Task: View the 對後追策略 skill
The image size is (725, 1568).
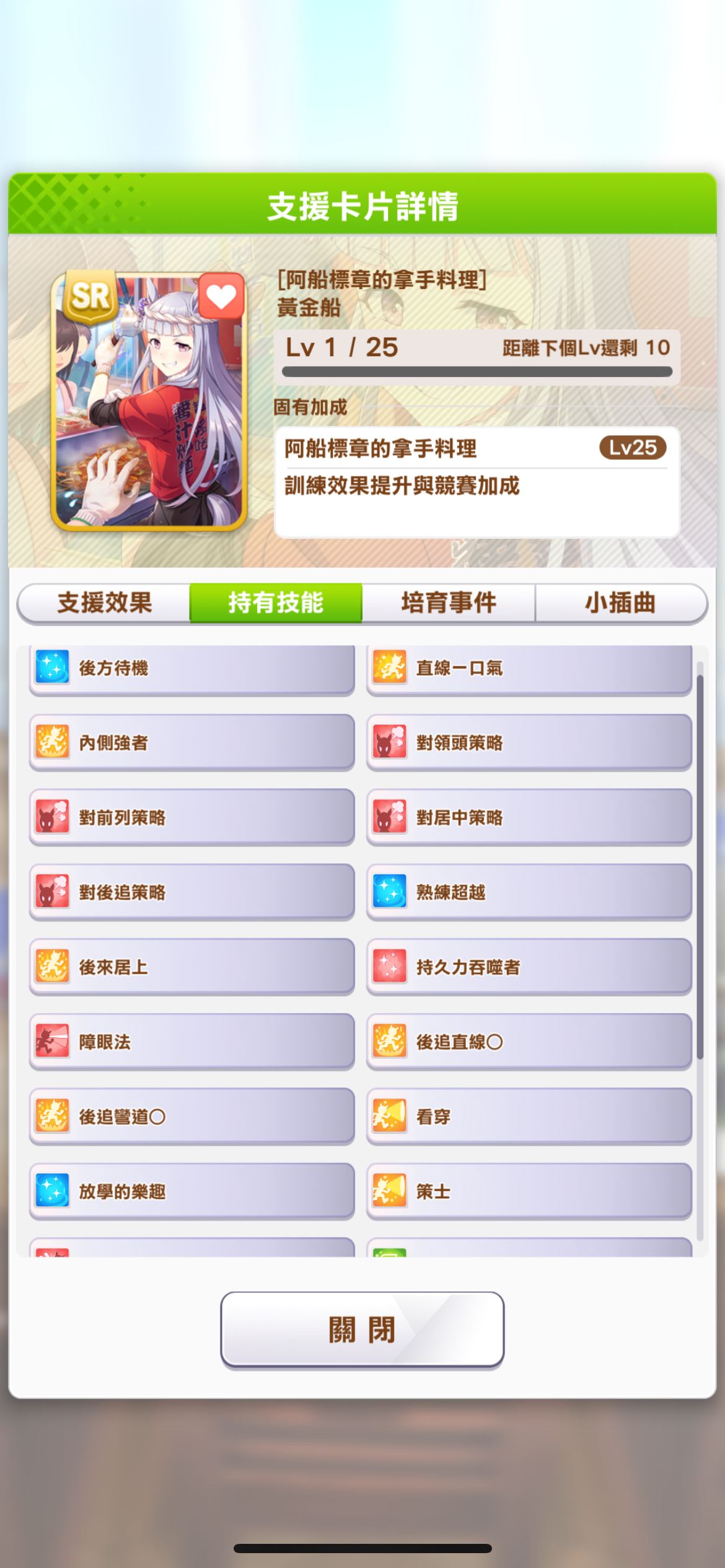Action: [191, 892]
